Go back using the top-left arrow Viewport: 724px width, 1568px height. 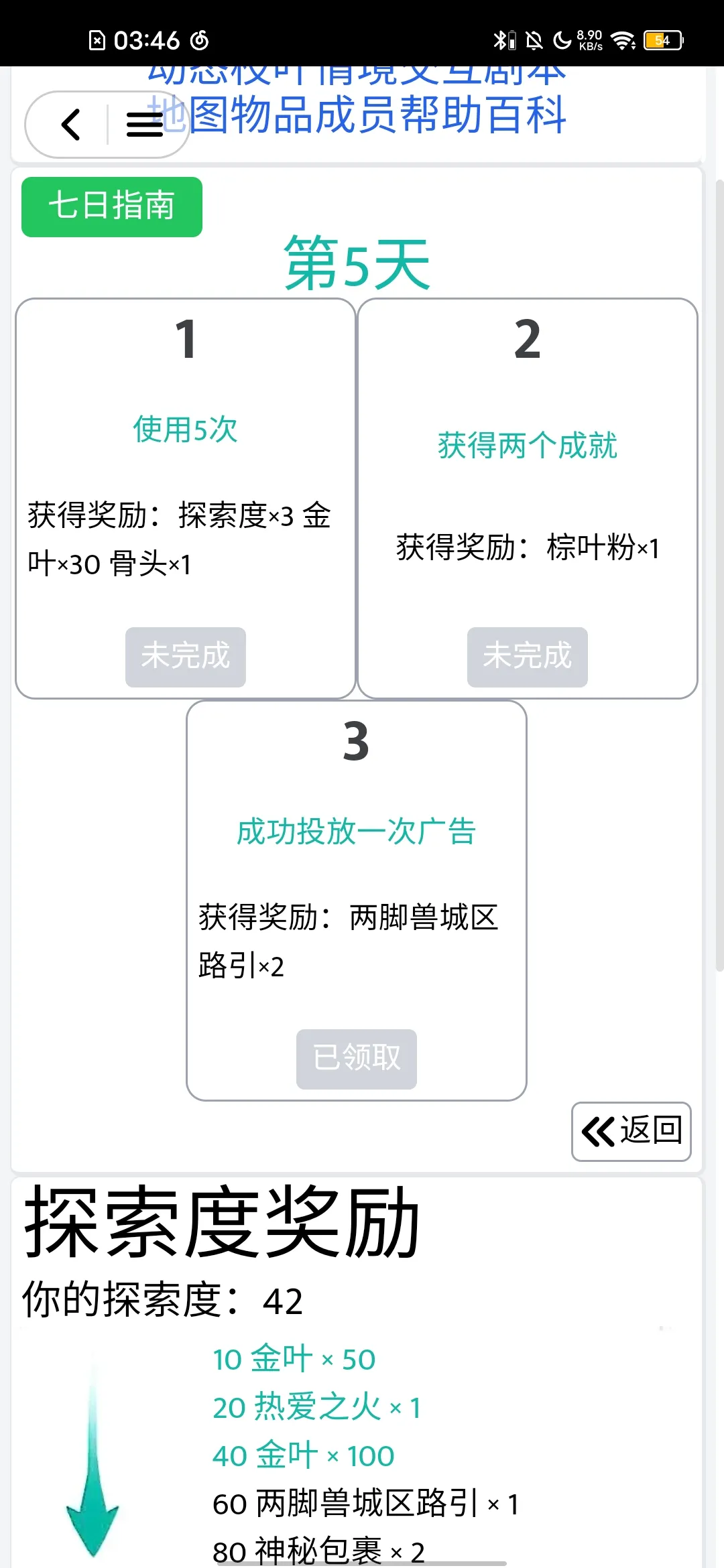pos(71,125)
